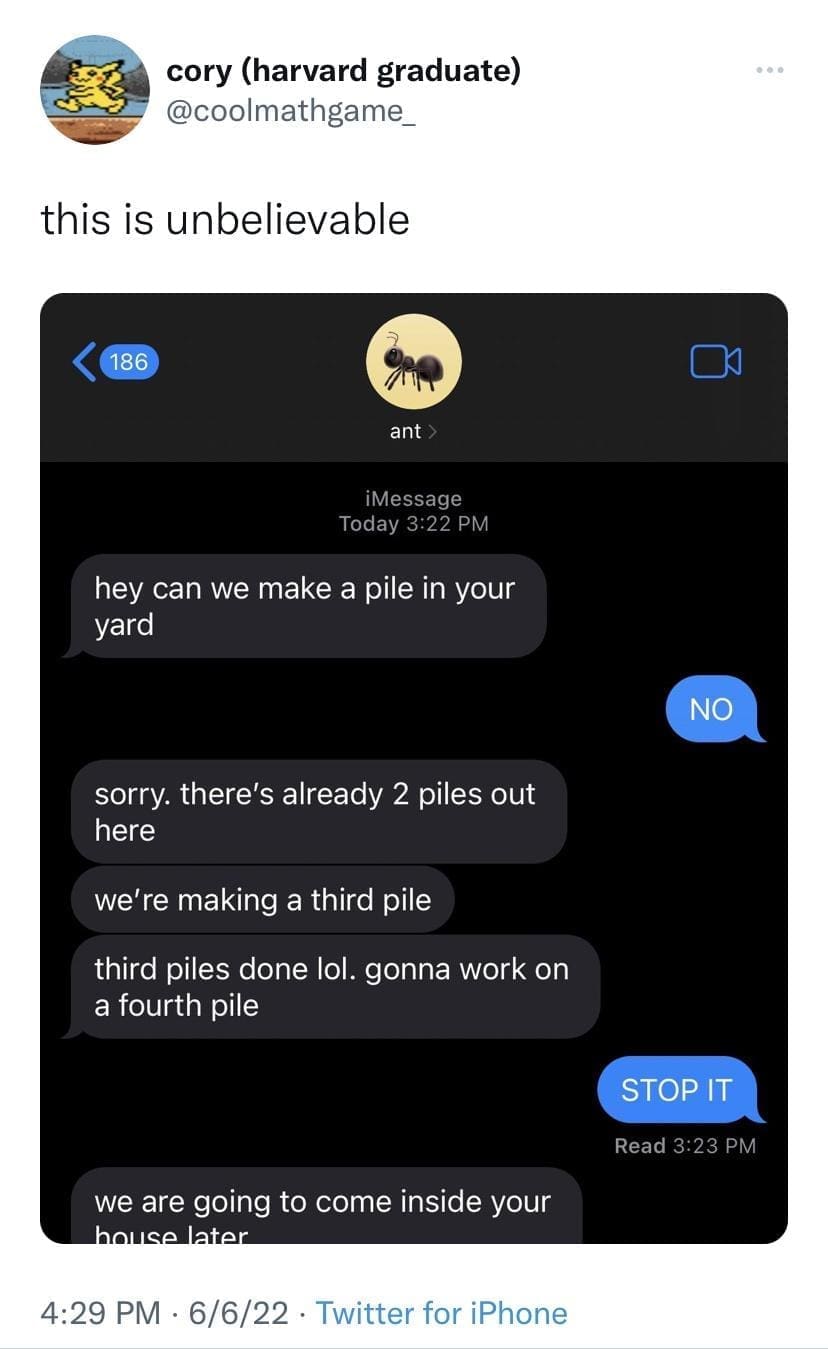Tap the Twitter for iPhone link

tap(441, 1312)
